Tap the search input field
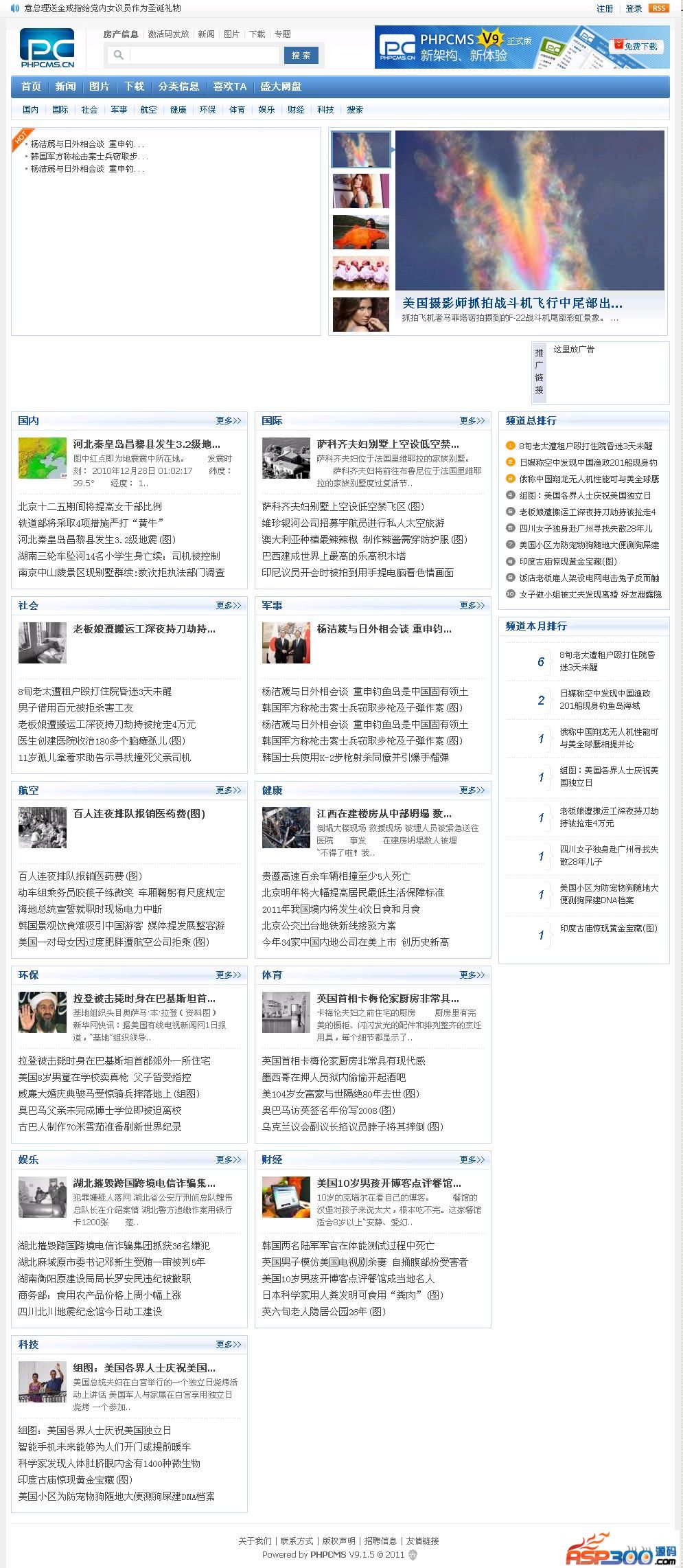This screenshot has width=683, height=1568. coord(205,56)
